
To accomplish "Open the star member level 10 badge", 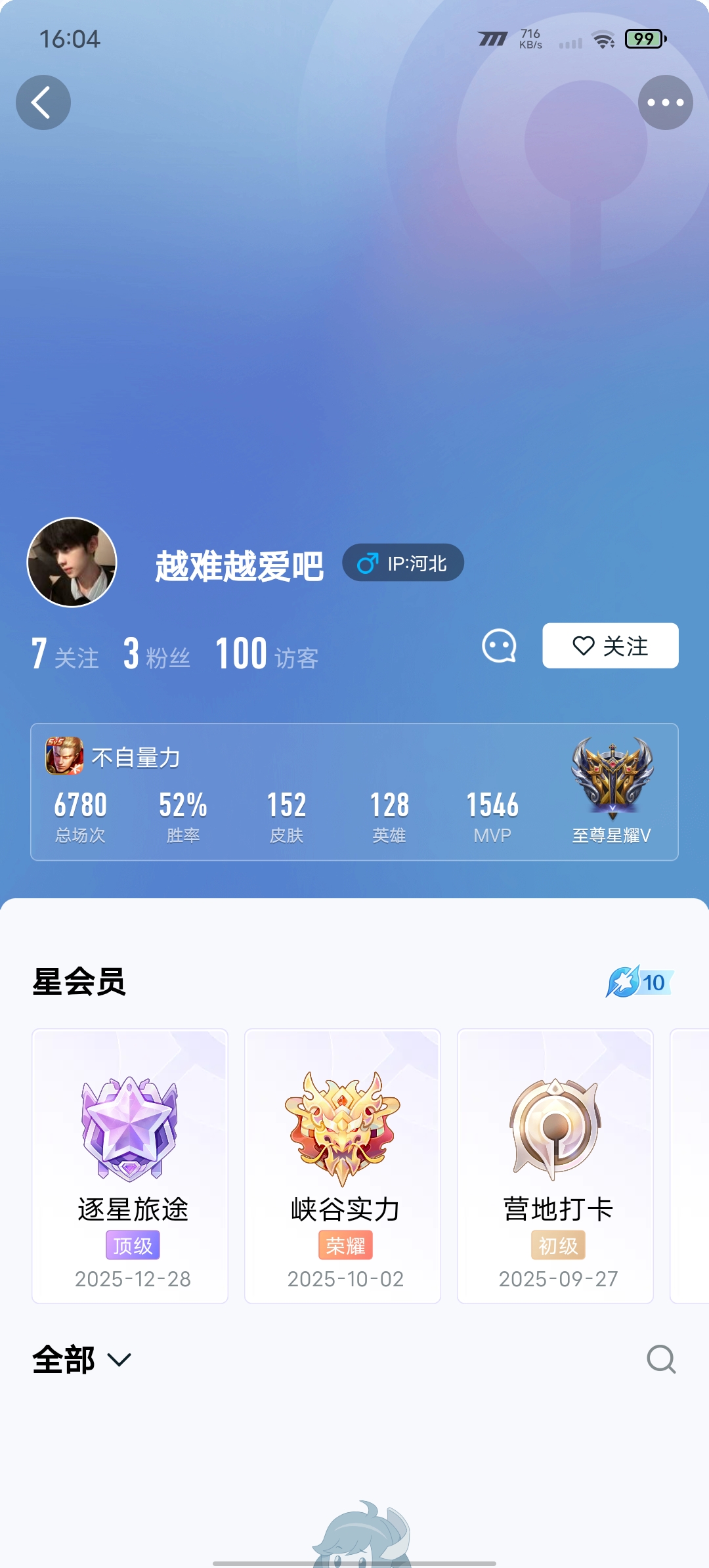I will click(639, 982).
